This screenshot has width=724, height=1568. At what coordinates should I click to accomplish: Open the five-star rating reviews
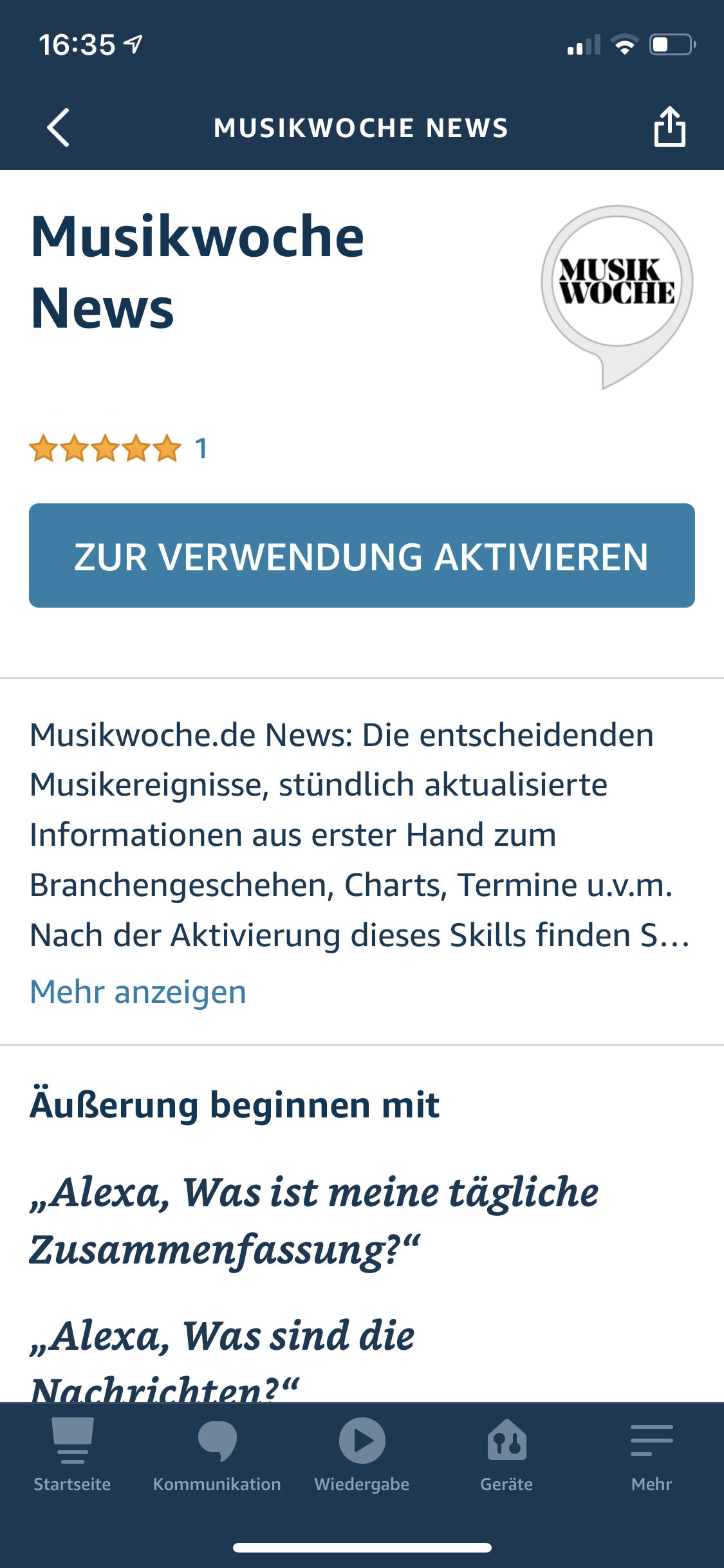tap(118, 449)
